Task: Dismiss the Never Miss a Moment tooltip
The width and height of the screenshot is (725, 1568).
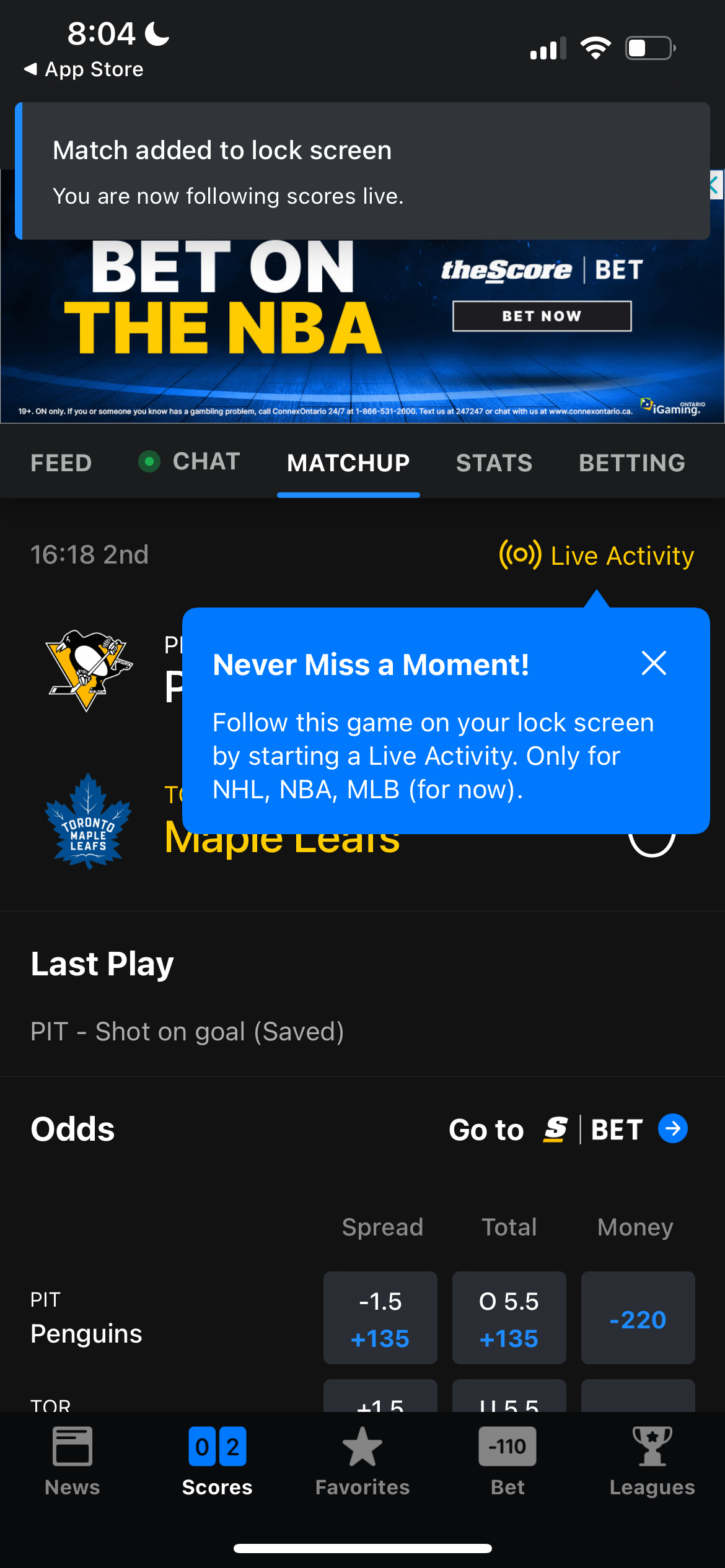Action: point(654,663)
